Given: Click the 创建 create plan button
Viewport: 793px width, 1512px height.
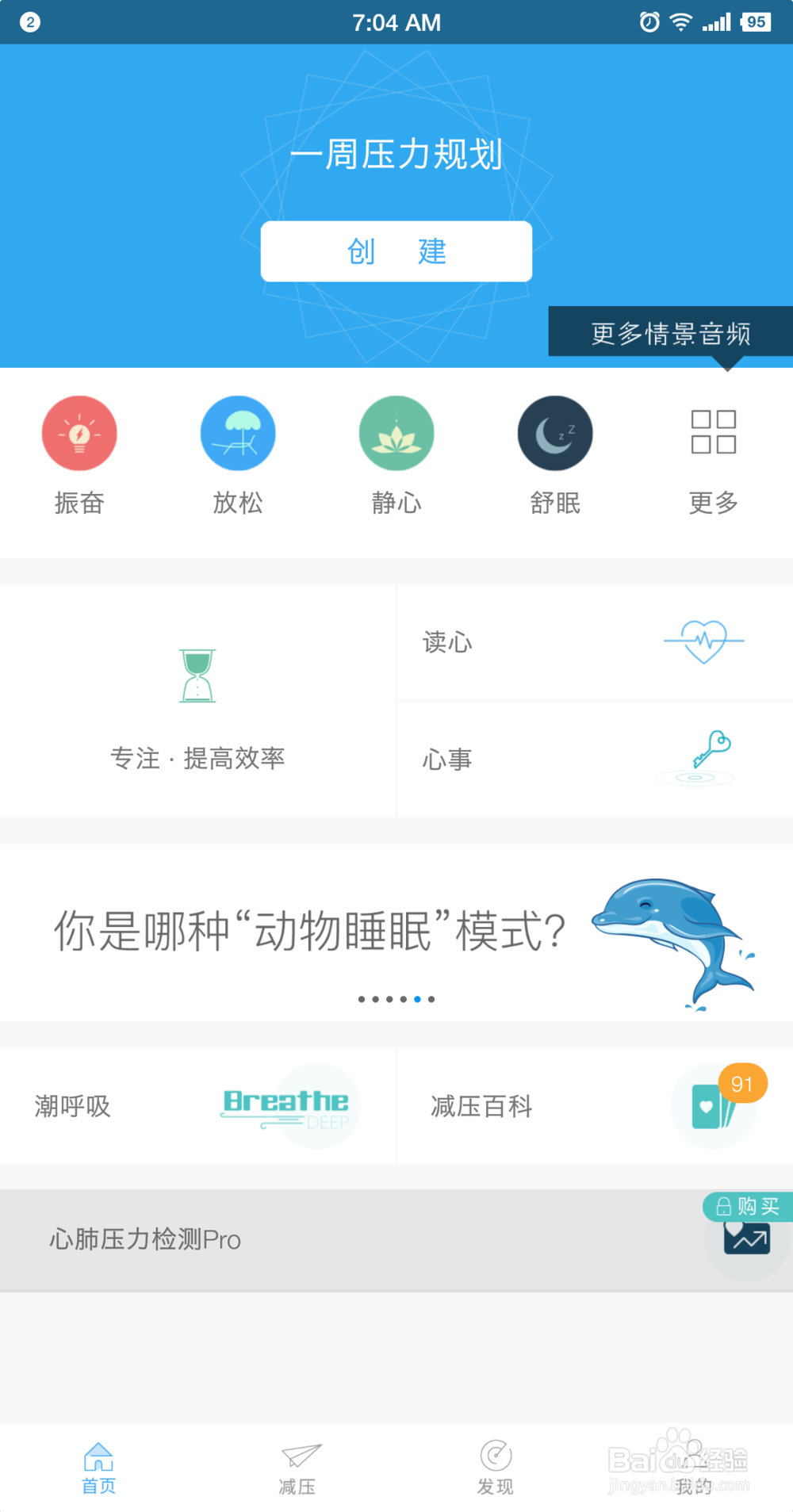Looking at the screenshot, I should pyautogui.click(x=396, y=251).
